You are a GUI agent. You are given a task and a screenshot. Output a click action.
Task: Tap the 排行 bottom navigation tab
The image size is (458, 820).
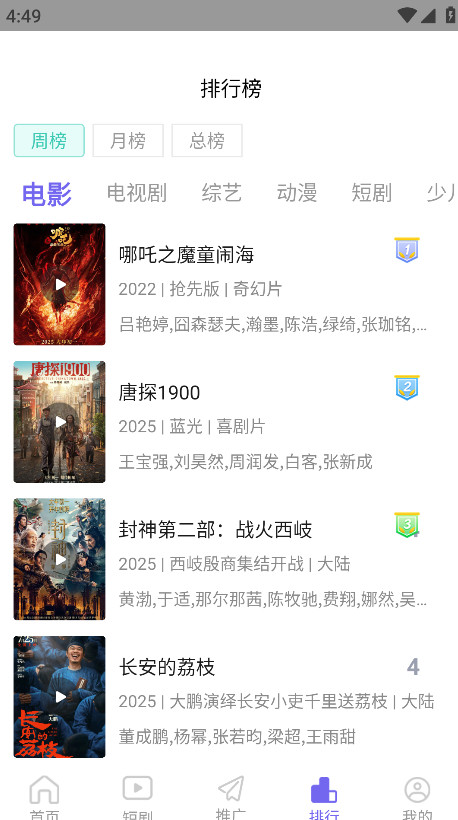click(x=324, y=796)
